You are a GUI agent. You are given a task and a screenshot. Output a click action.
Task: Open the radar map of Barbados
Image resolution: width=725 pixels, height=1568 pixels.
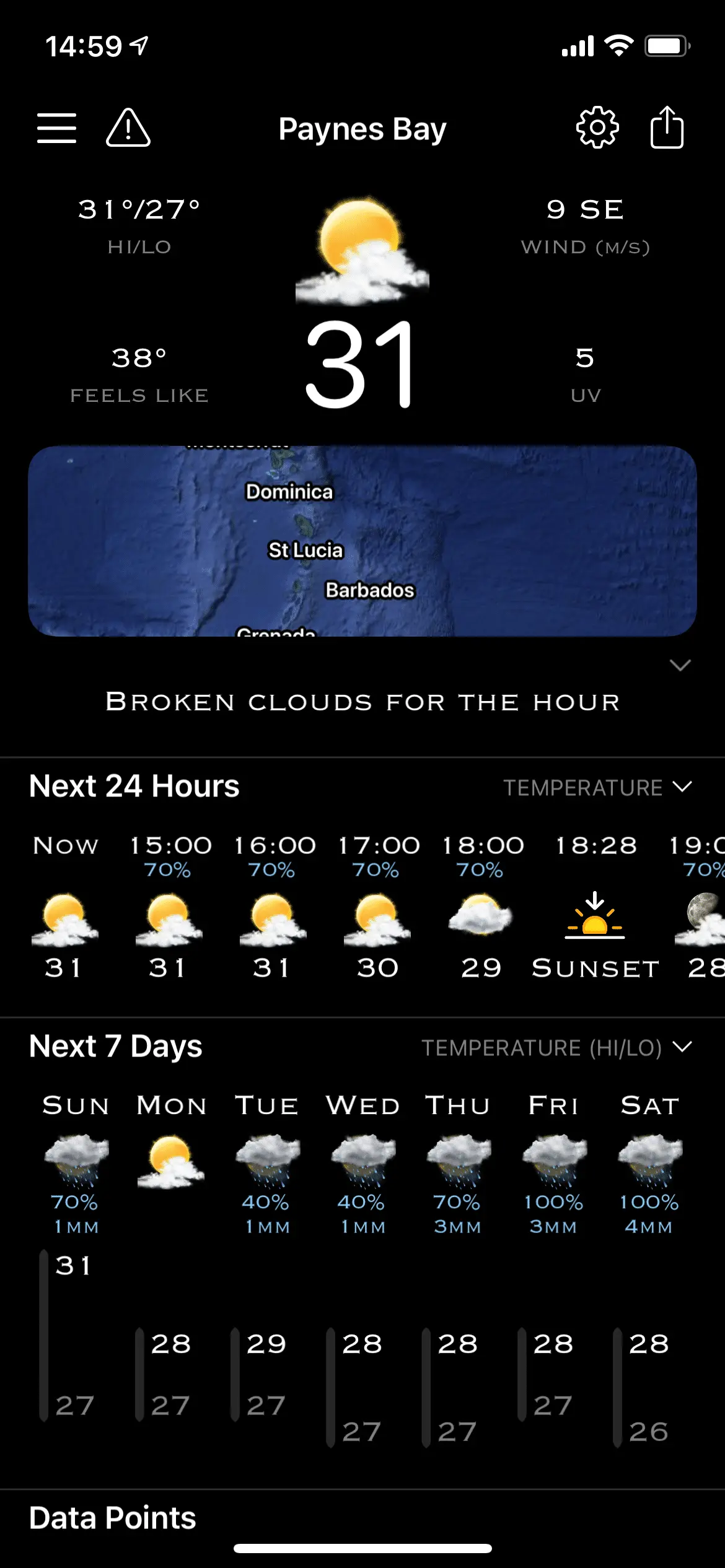(362, 541)
